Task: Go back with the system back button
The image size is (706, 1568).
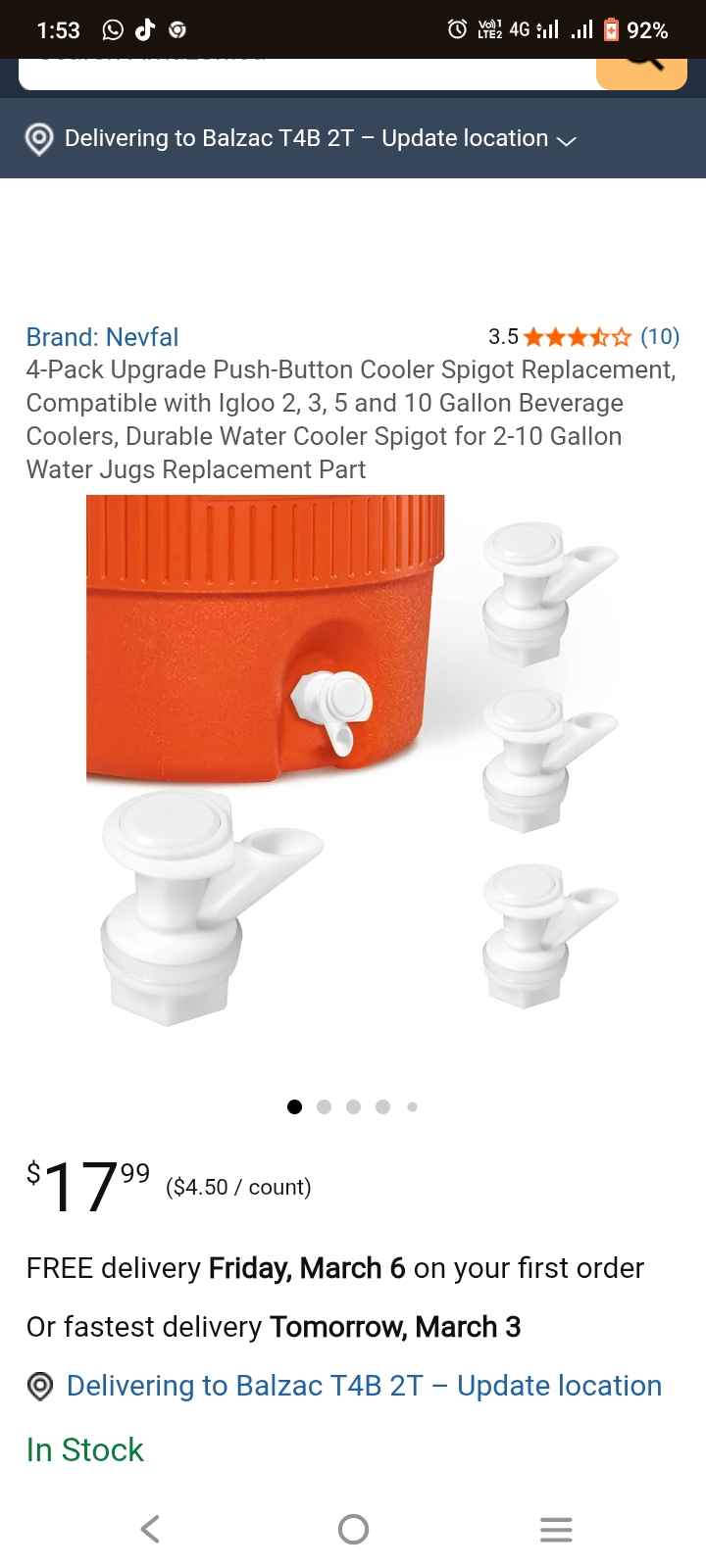Action: (150, 1529)
